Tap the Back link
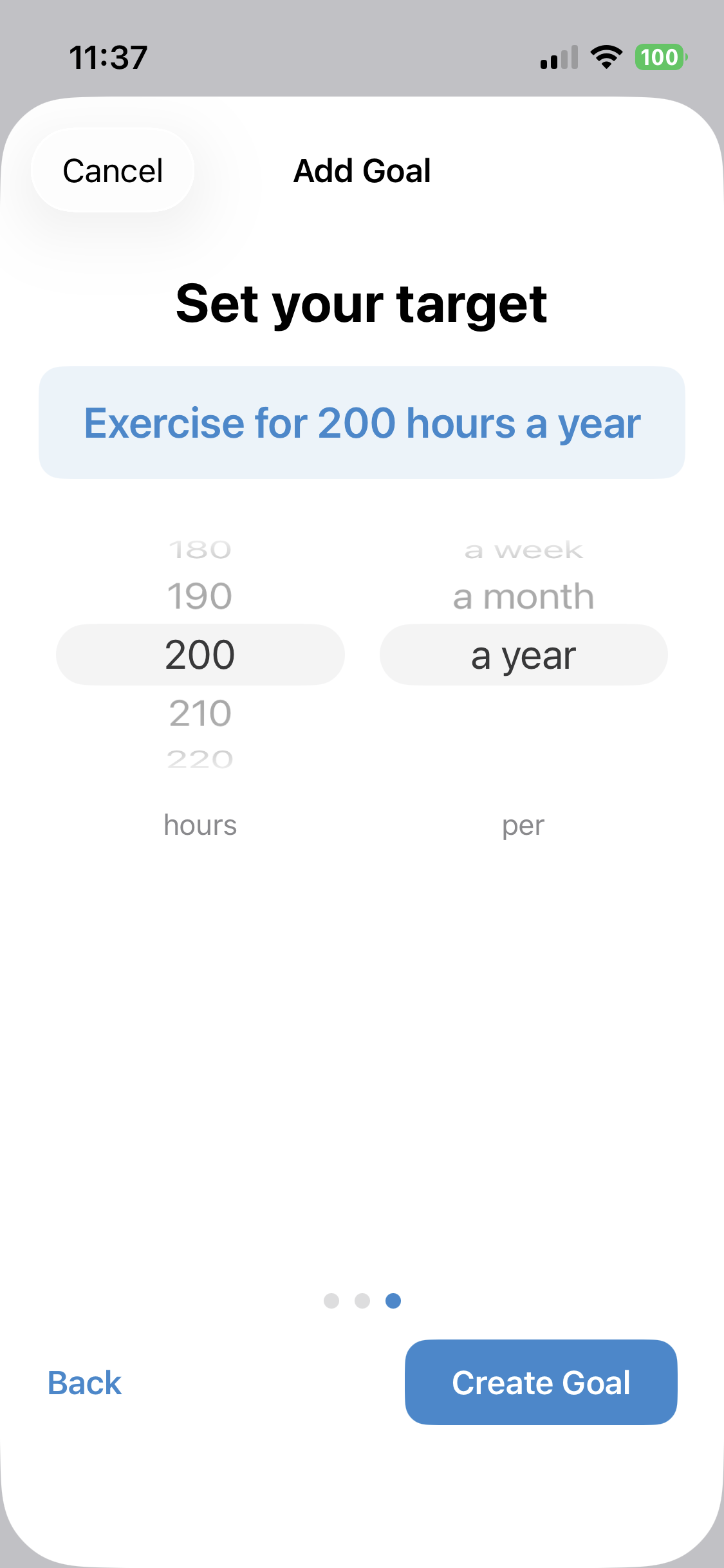724x1568 pixels. [83, 1381]
